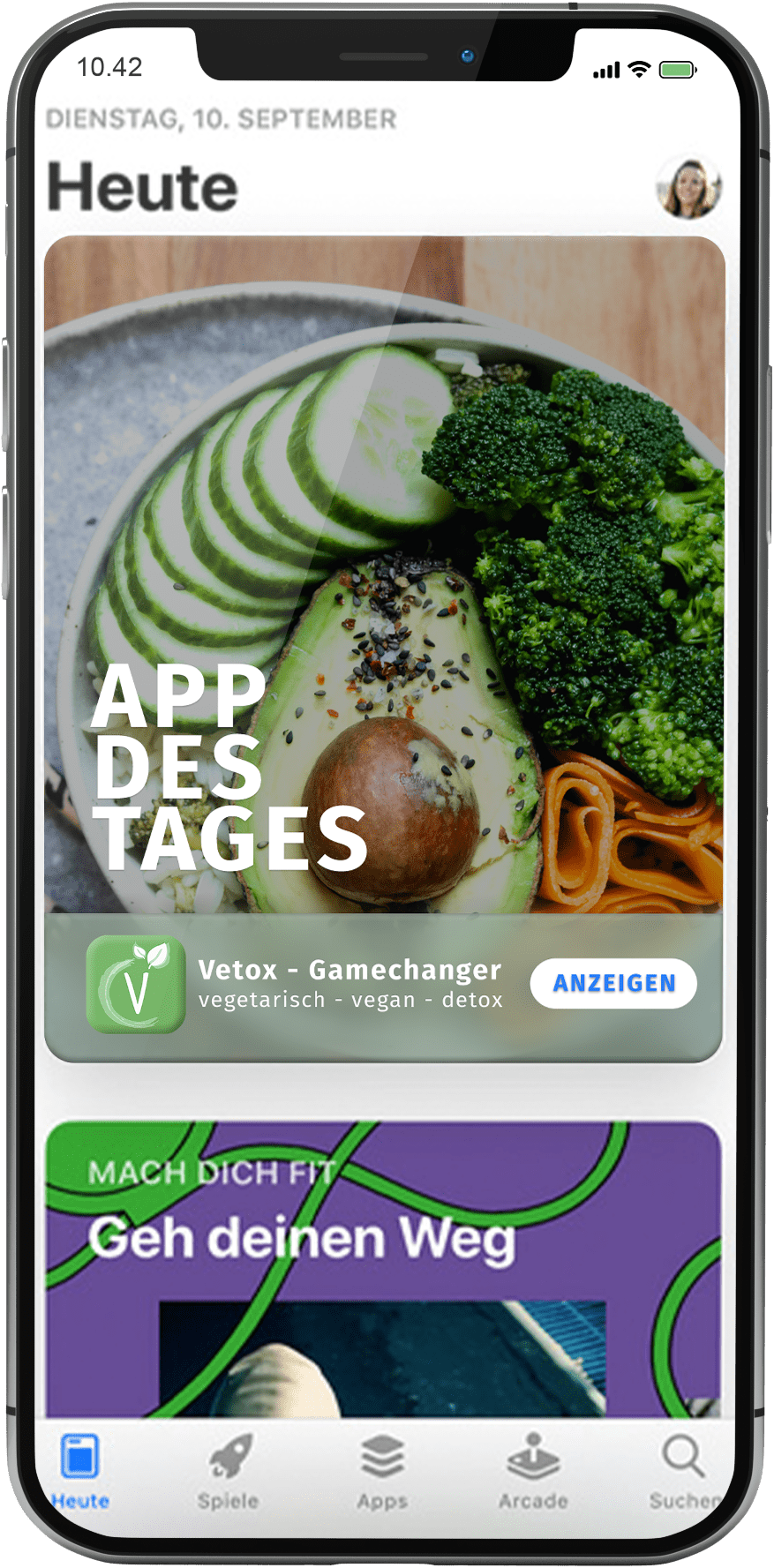The height and width of the screenshot is (1568, 774).
Task: Open the App des Tages card
Action: 384,574
